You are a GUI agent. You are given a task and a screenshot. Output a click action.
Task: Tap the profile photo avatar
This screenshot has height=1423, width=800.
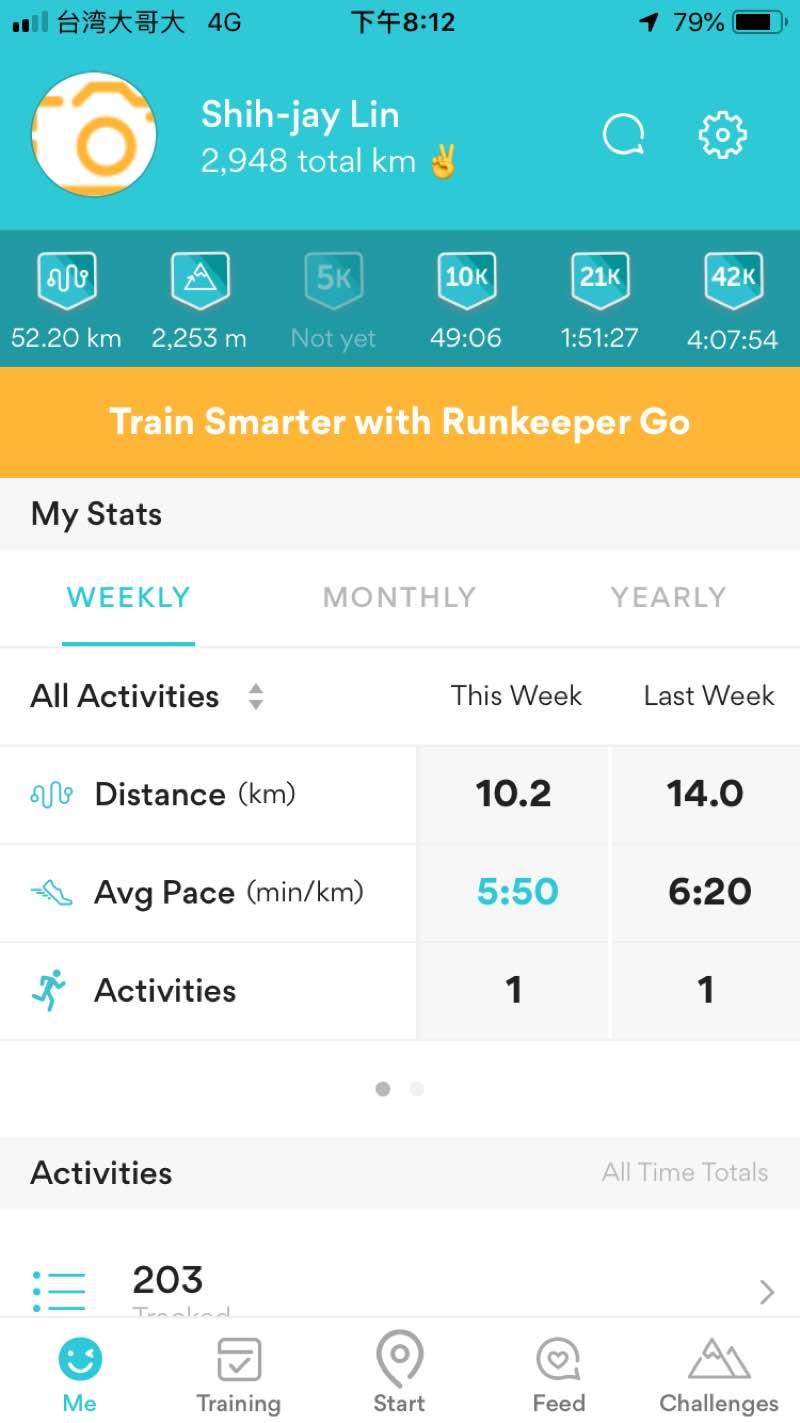(x=94, y=134)
